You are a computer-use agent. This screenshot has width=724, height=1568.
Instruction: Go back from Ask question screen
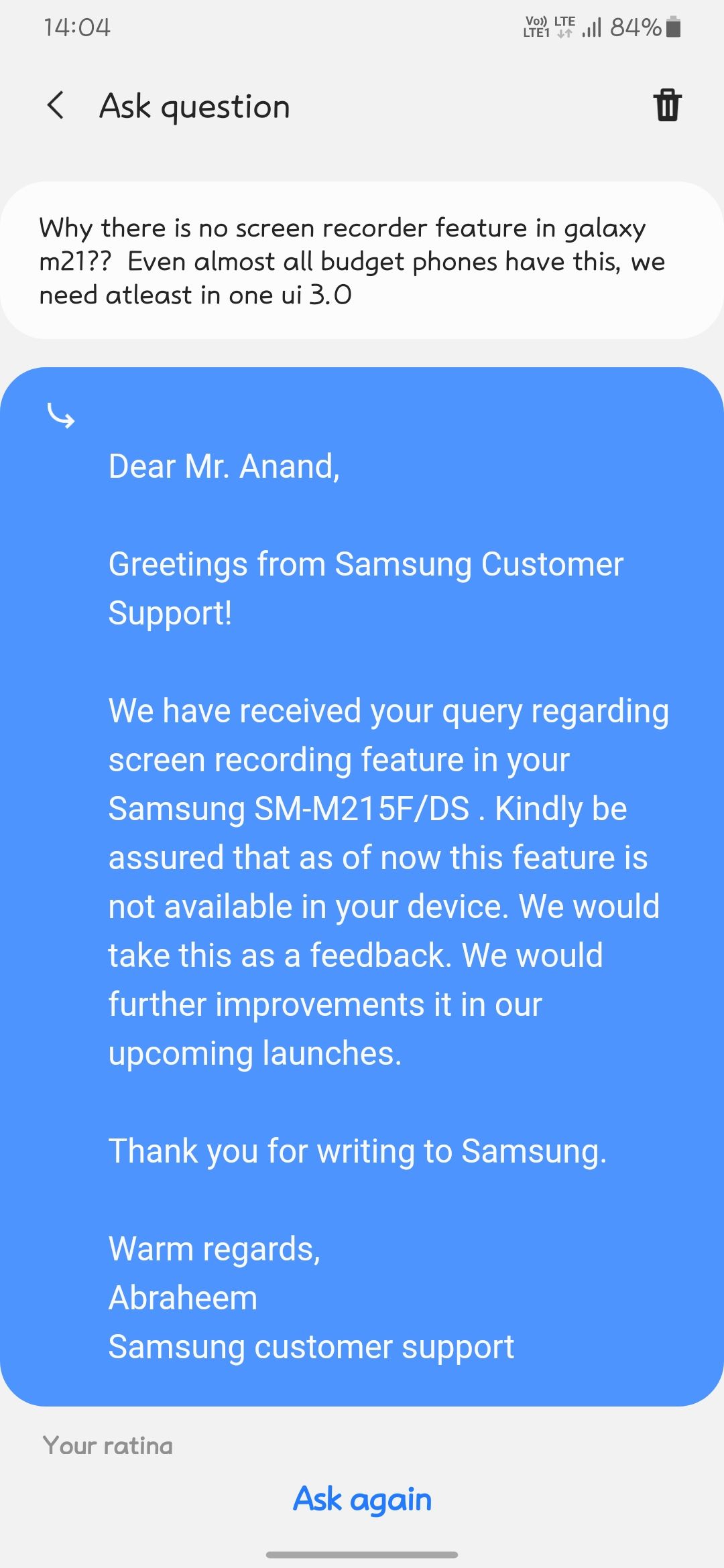56,106
